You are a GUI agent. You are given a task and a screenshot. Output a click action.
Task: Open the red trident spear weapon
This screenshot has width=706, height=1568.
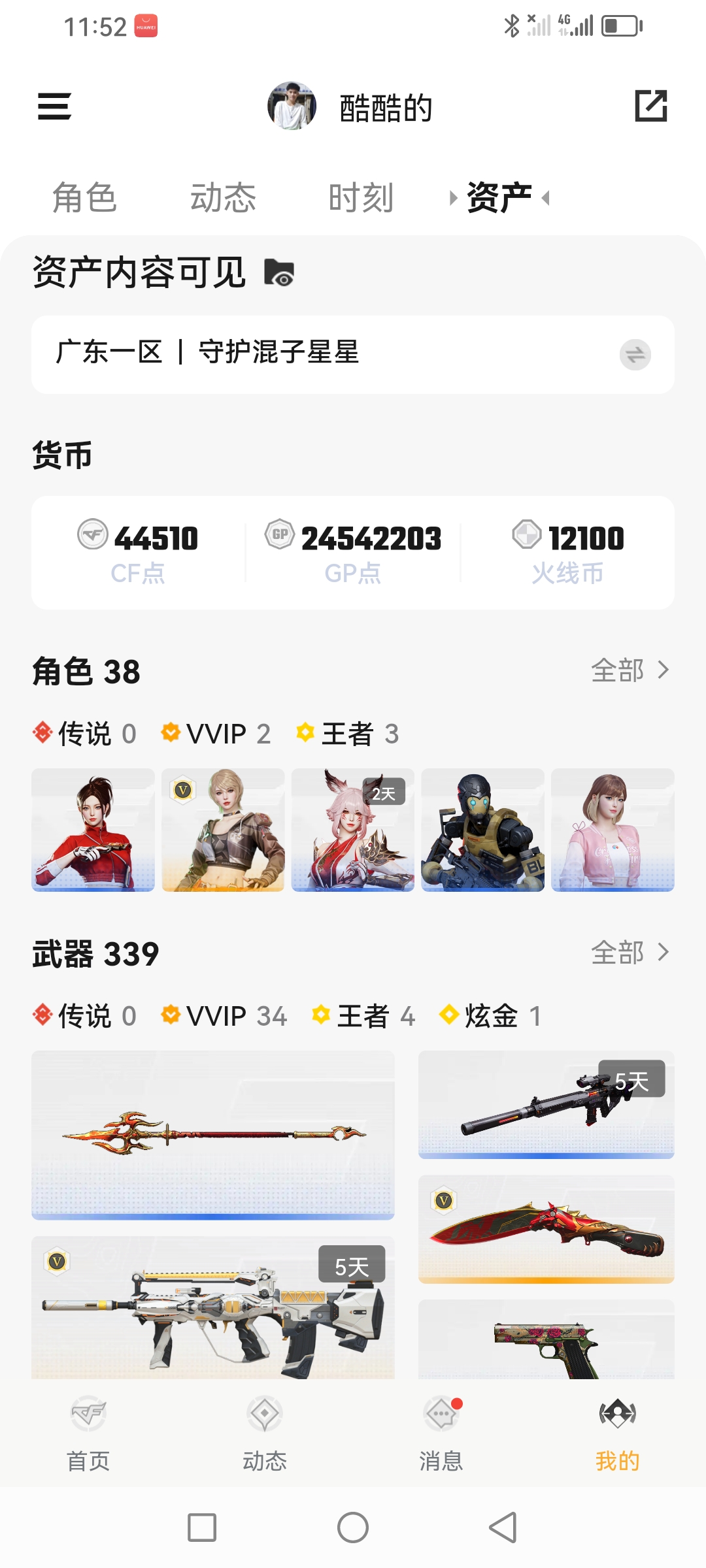tap(213, 1135)
